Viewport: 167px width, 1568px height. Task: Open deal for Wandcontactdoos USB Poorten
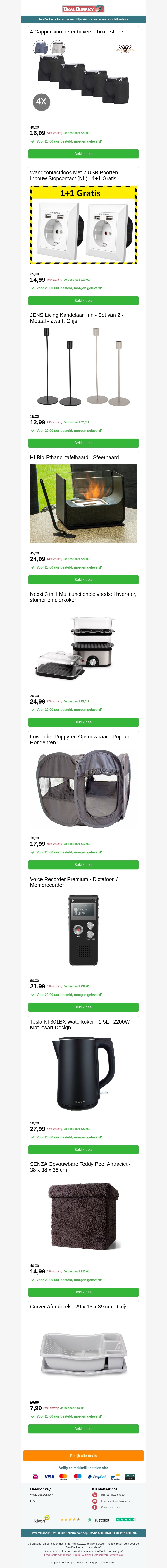pos(83,301)
